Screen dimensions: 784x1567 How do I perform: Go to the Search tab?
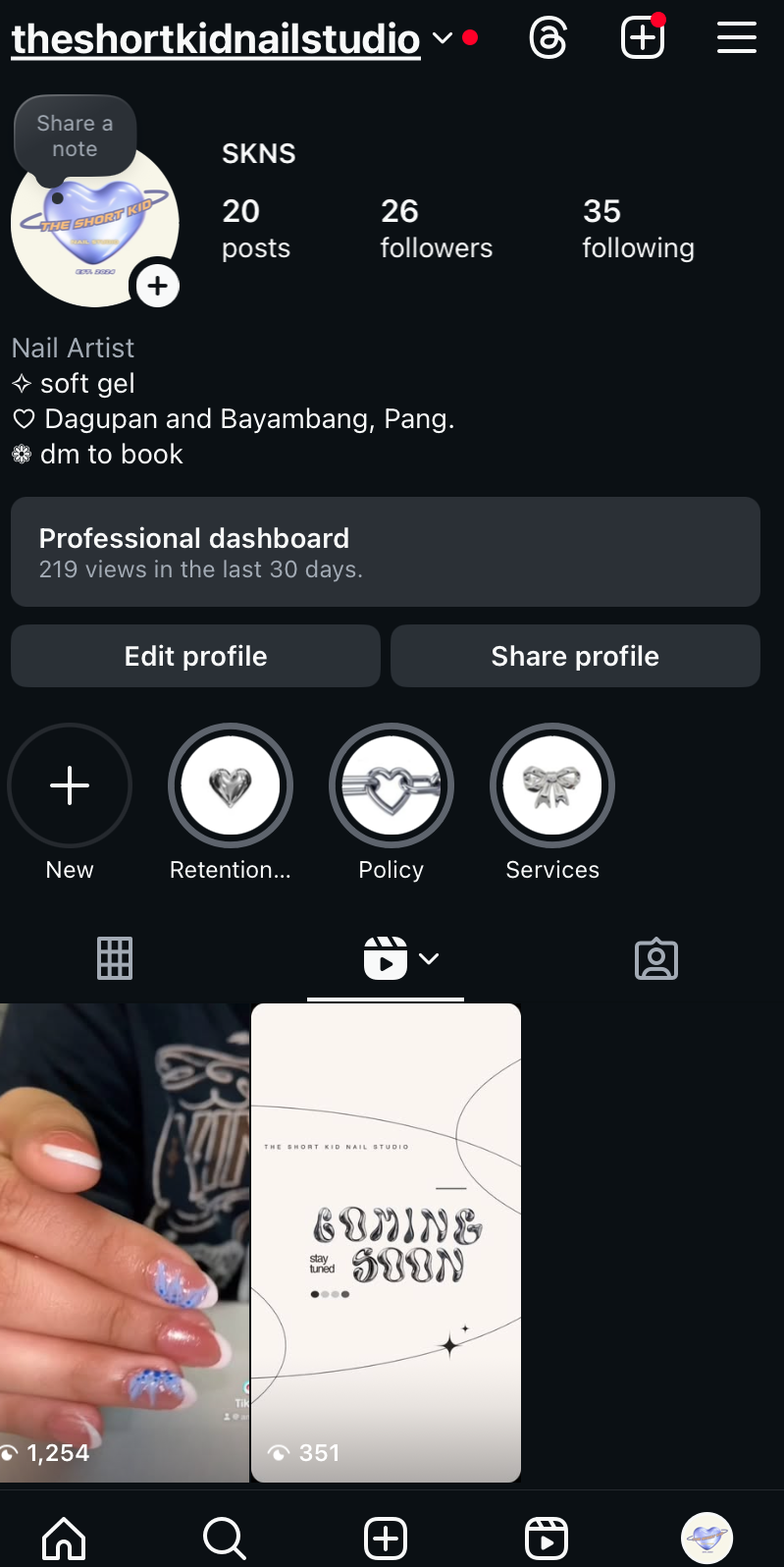(225, 1538)
